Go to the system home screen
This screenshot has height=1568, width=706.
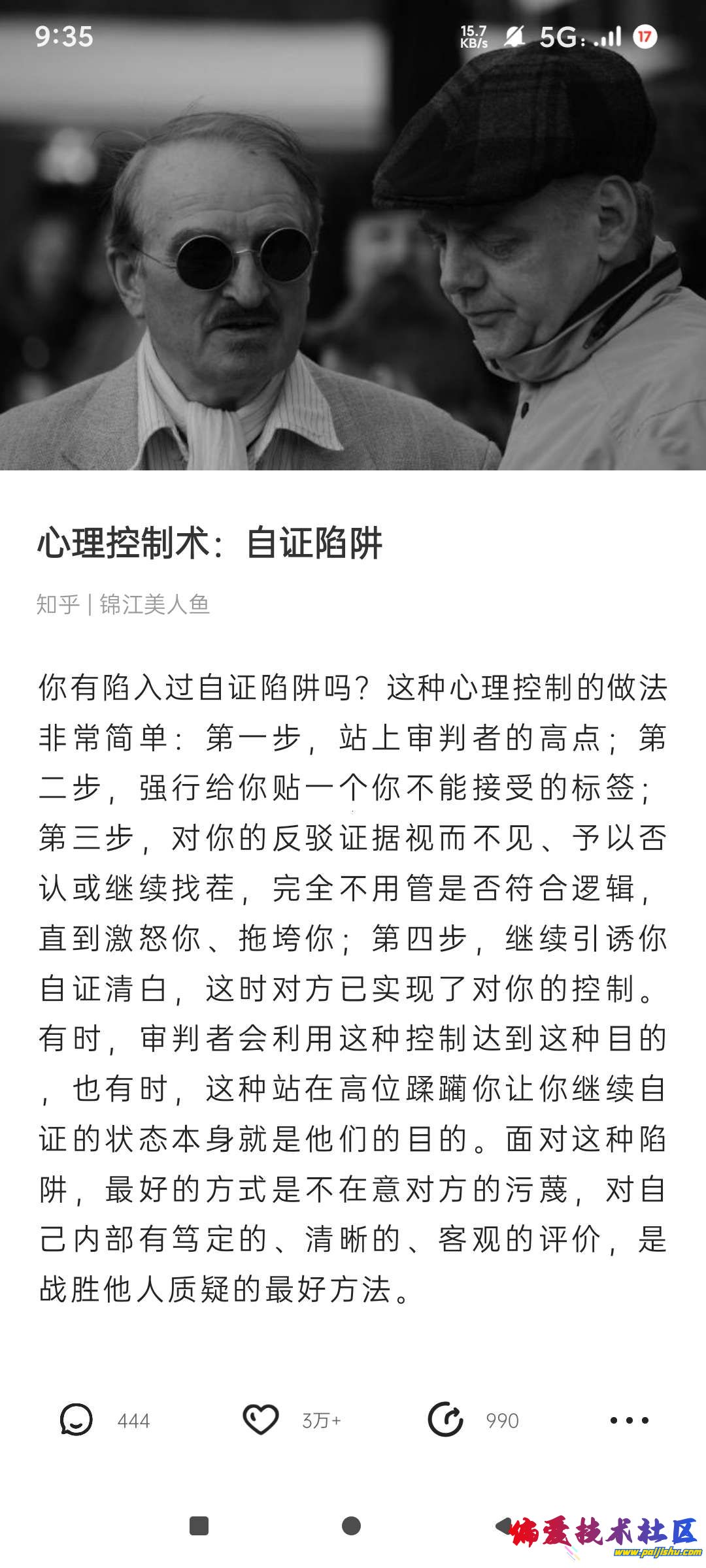(x=352, y=1526)
